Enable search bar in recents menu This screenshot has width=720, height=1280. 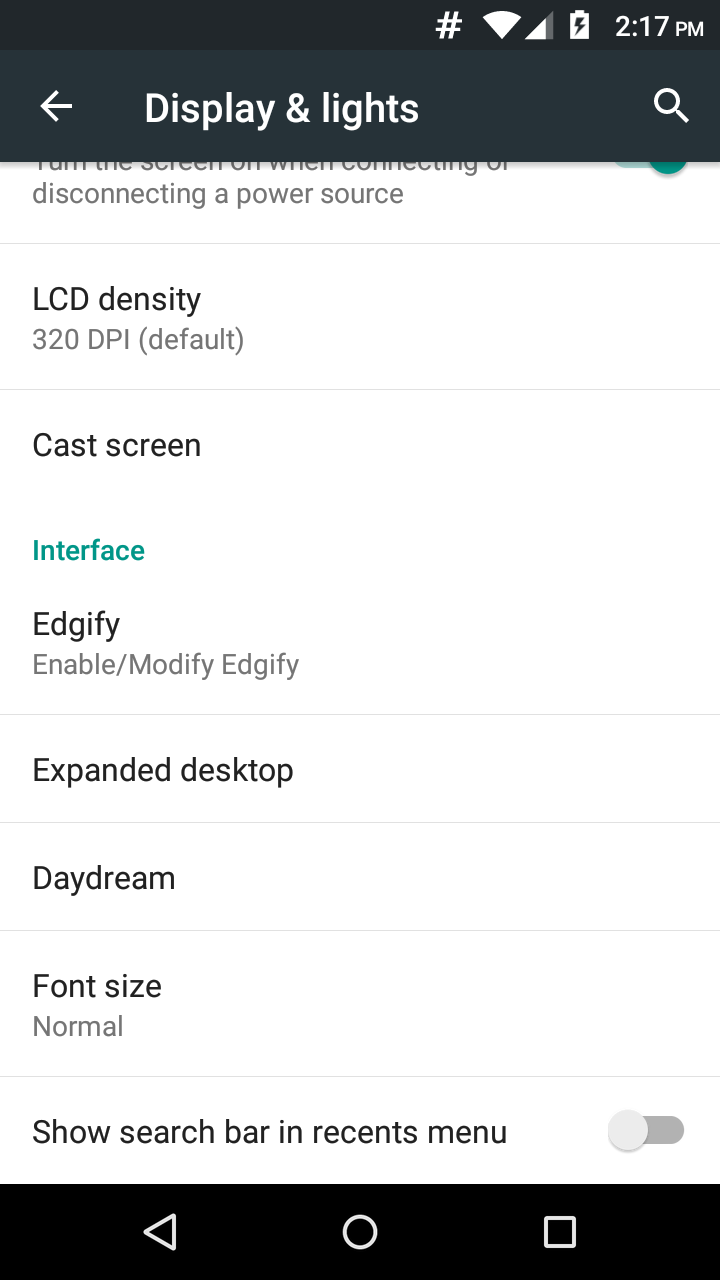click(x=646, y=1131)
